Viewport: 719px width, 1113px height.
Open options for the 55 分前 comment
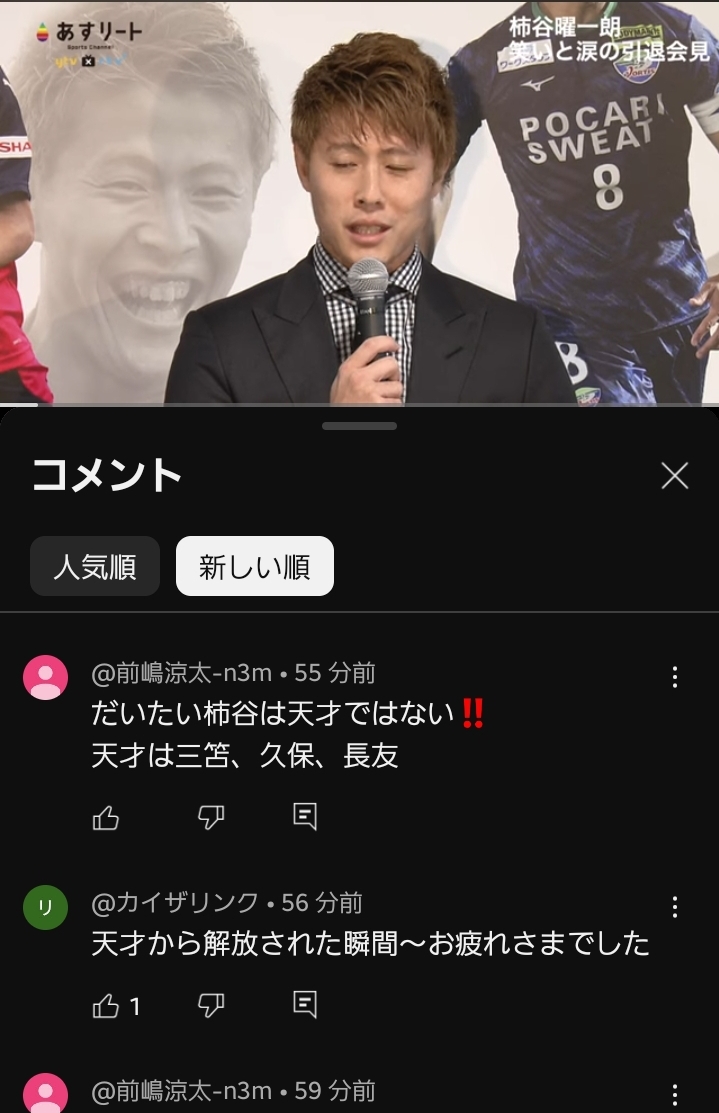[x=675, y=677]
